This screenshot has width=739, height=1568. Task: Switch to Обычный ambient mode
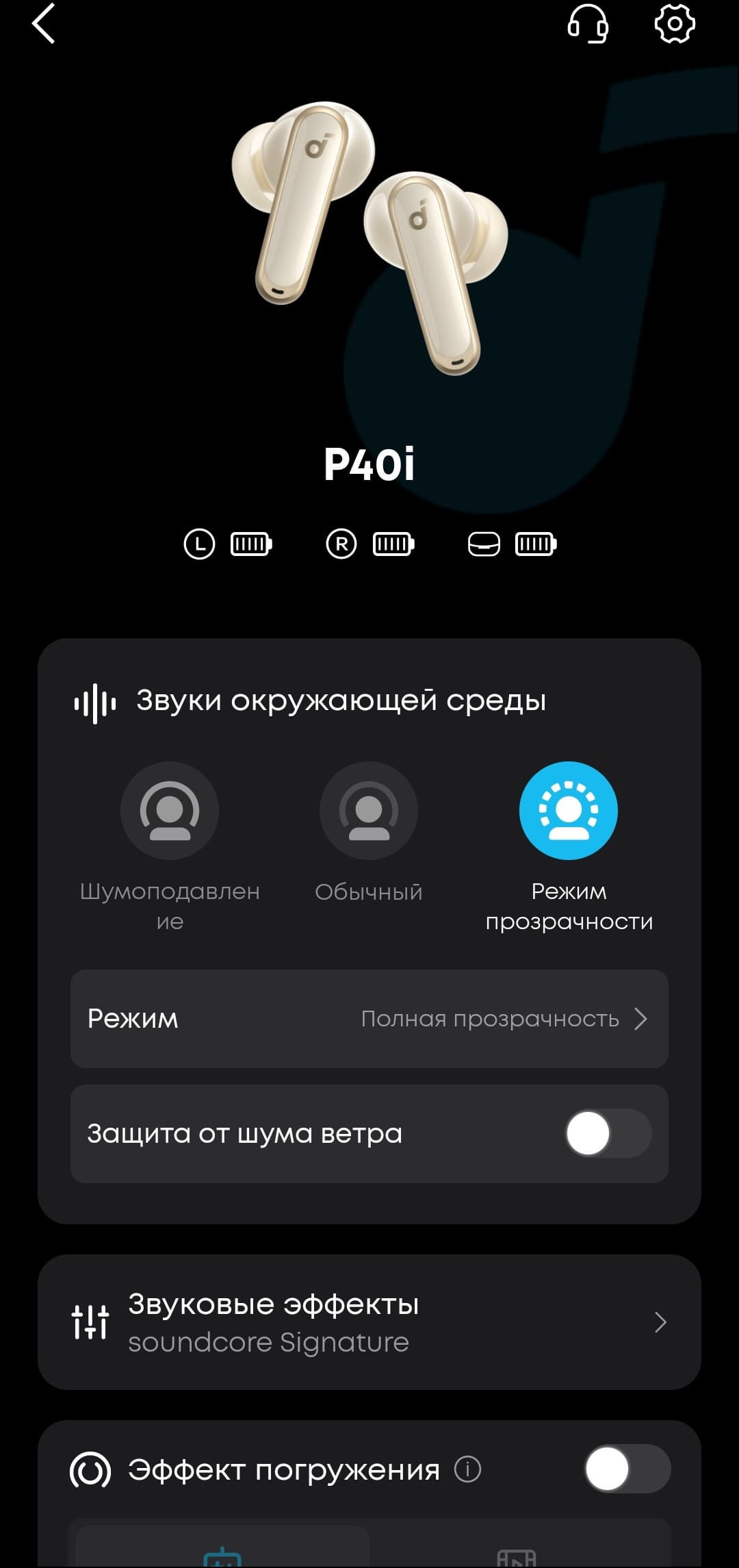tap(369, 811)
